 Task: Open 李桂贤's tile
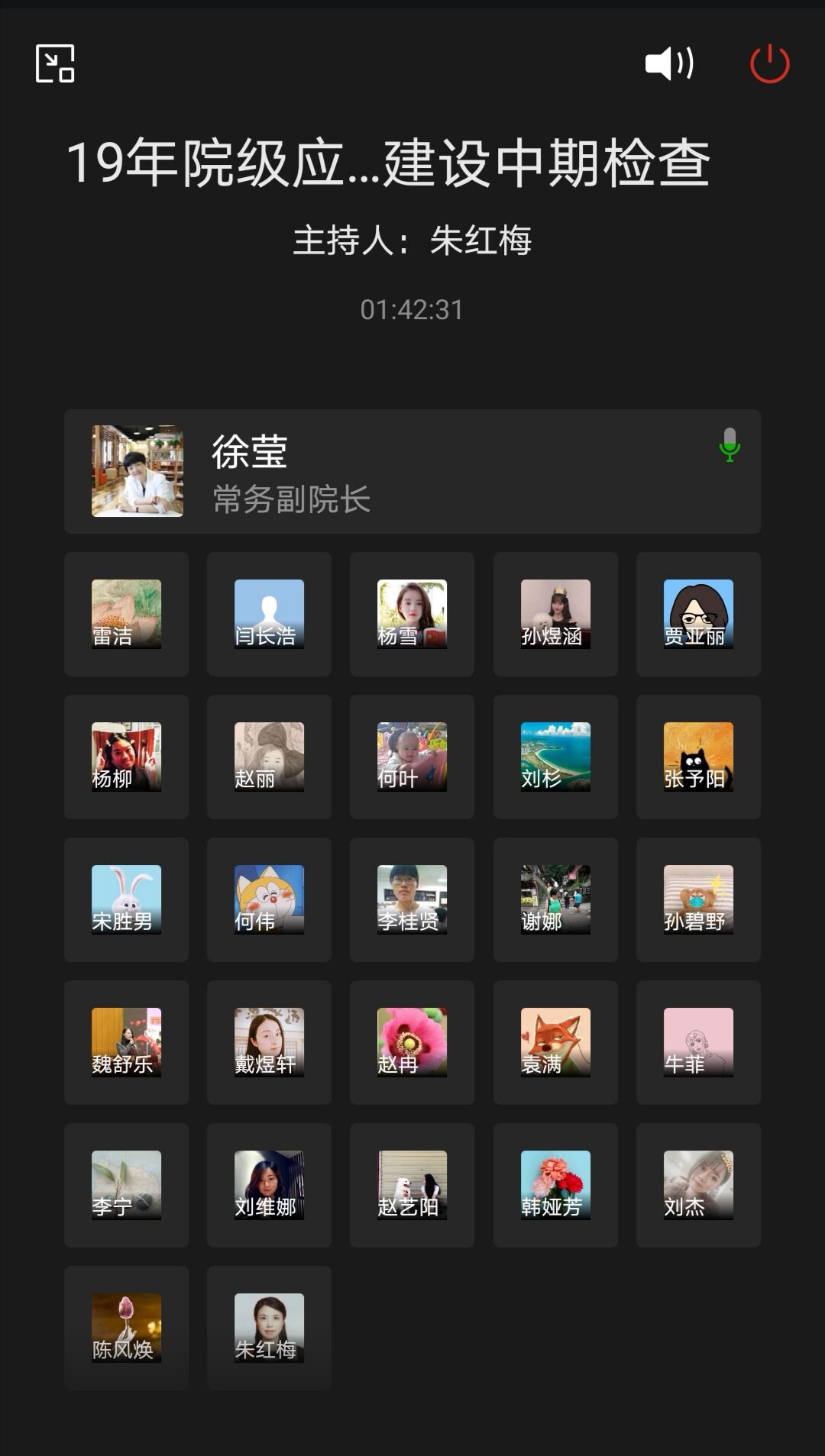pos(412,899)
